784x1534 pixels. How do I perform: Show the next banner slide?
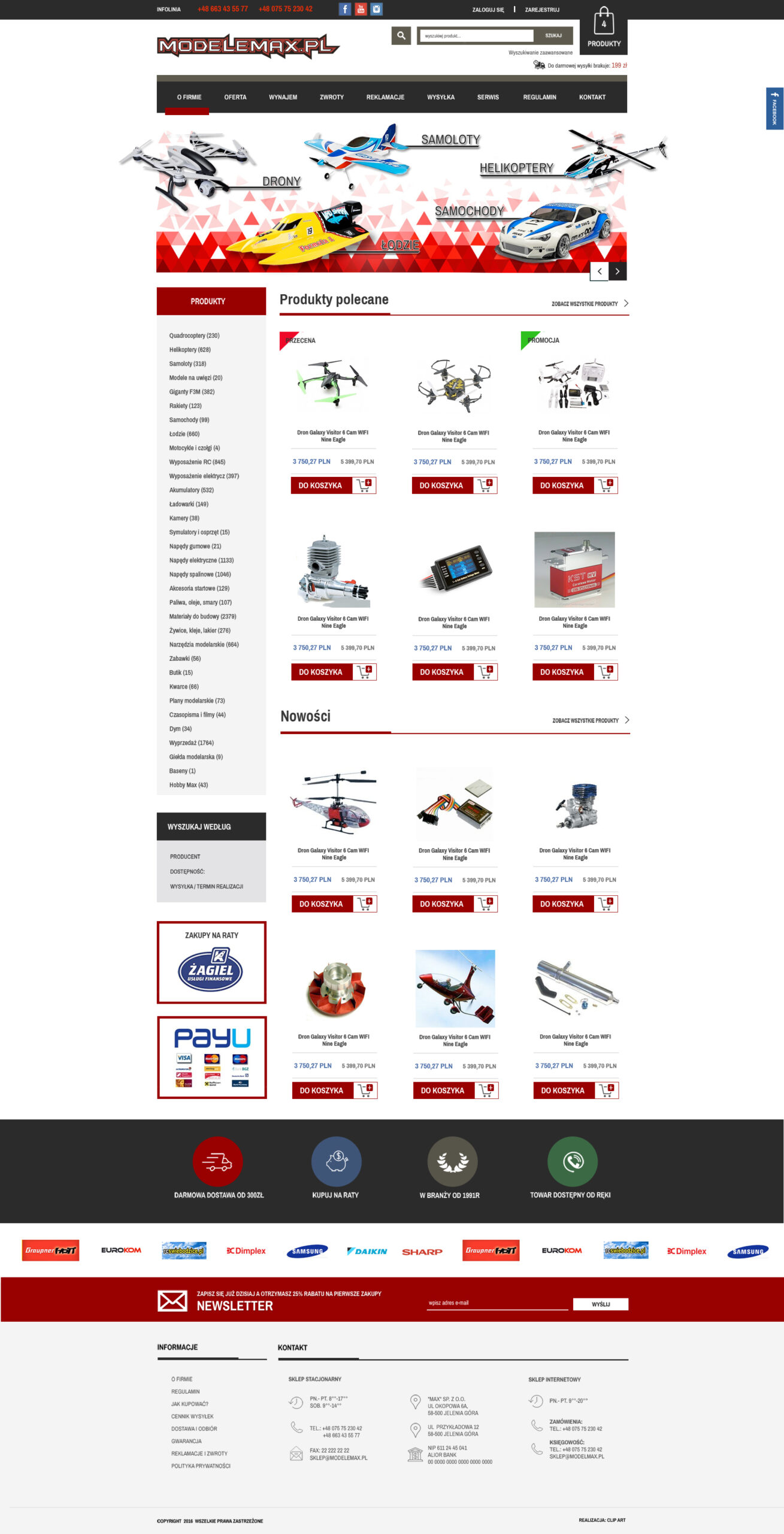click(617, 271)
